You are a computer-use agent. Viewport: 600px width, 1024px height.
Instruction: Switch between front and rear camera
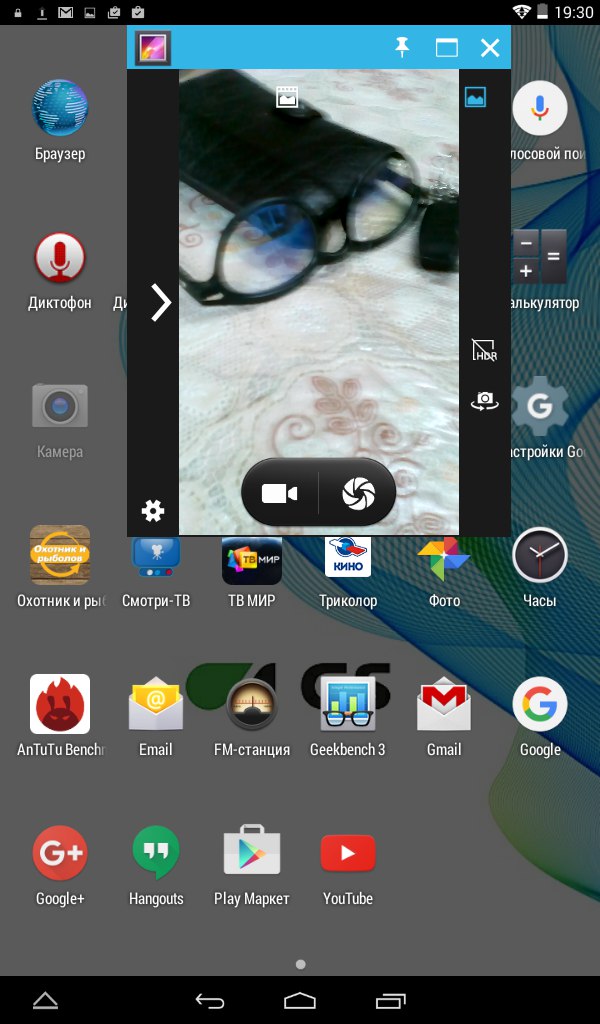click(x=484, y=401)
